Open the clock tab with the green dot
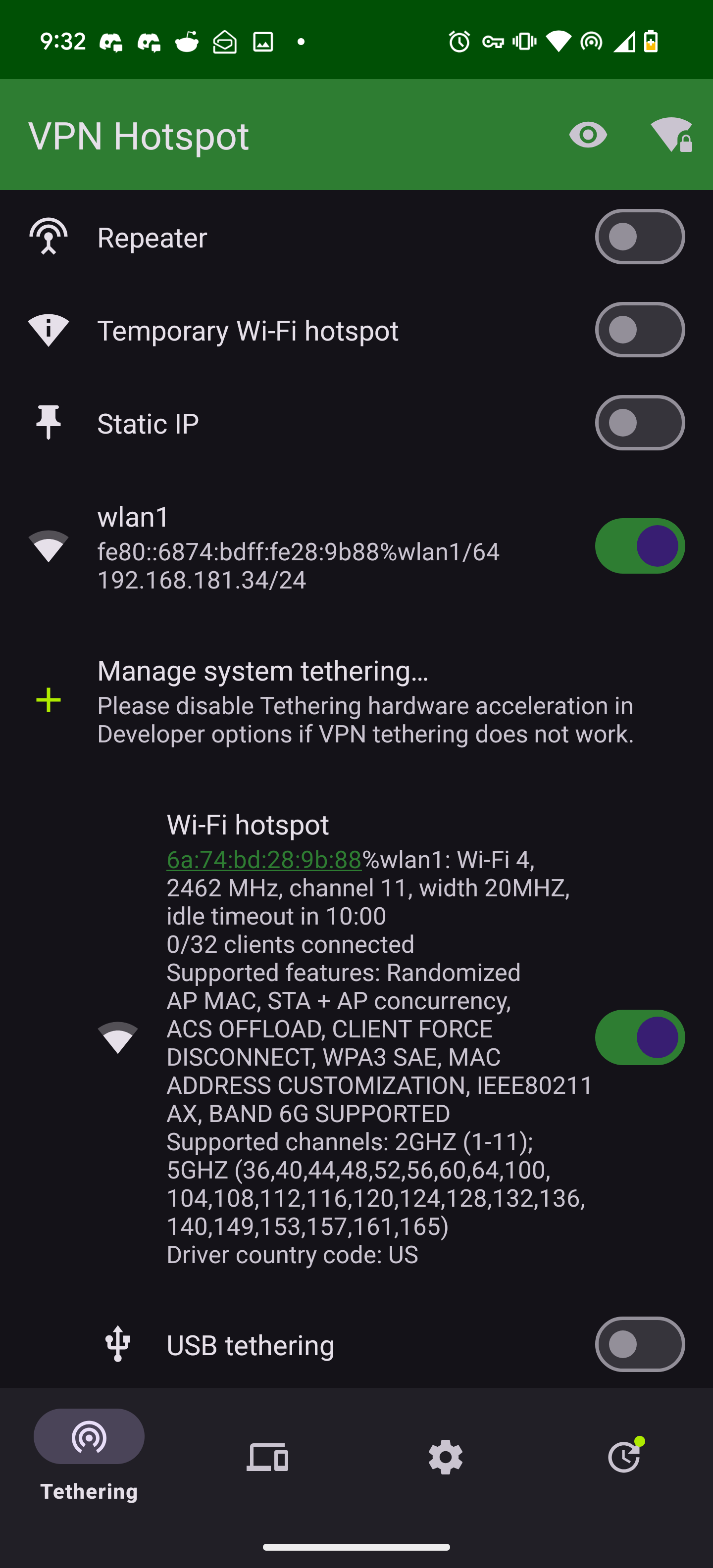 624,1457
